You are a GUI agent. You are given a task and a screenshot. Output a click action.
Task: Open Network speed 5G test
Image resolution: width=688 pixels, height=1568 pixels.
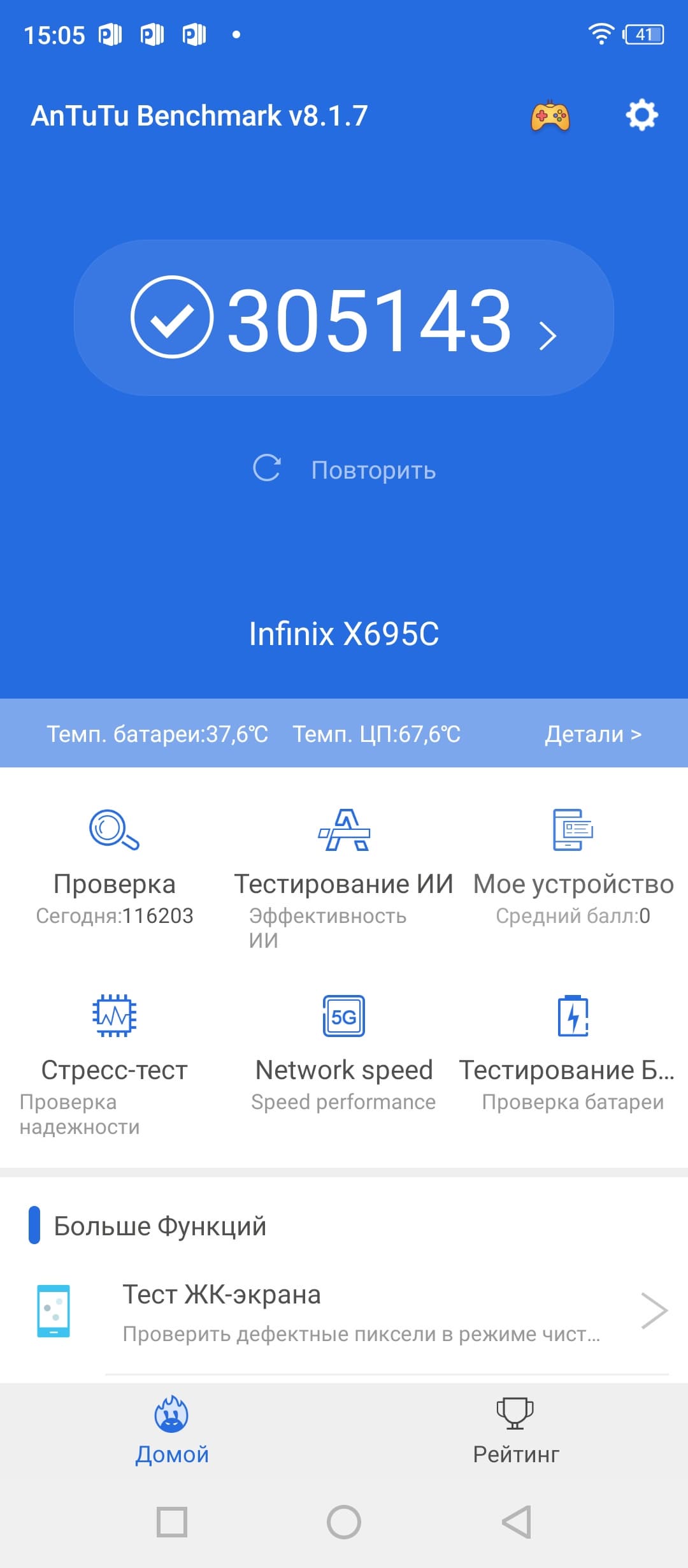coord(344,1052)
